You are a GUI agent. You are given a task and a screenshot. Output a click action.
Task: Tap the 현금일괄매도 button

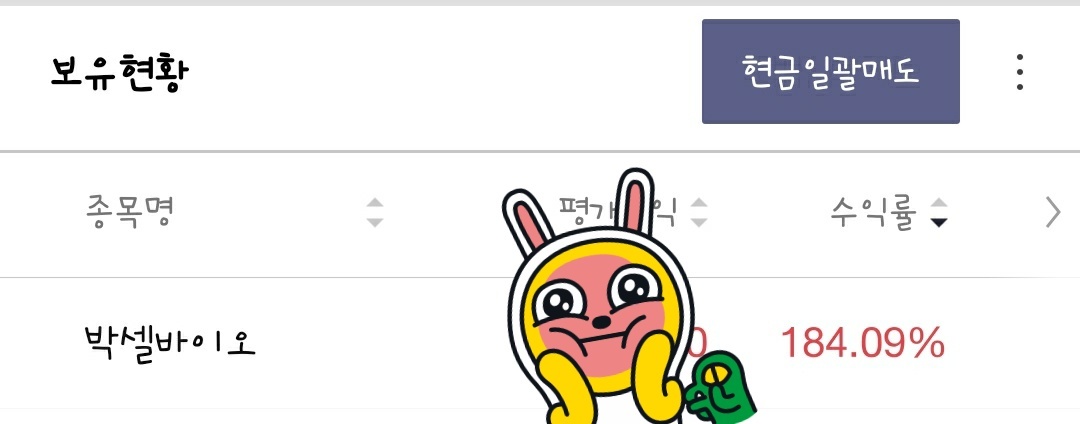coord(830,72)
